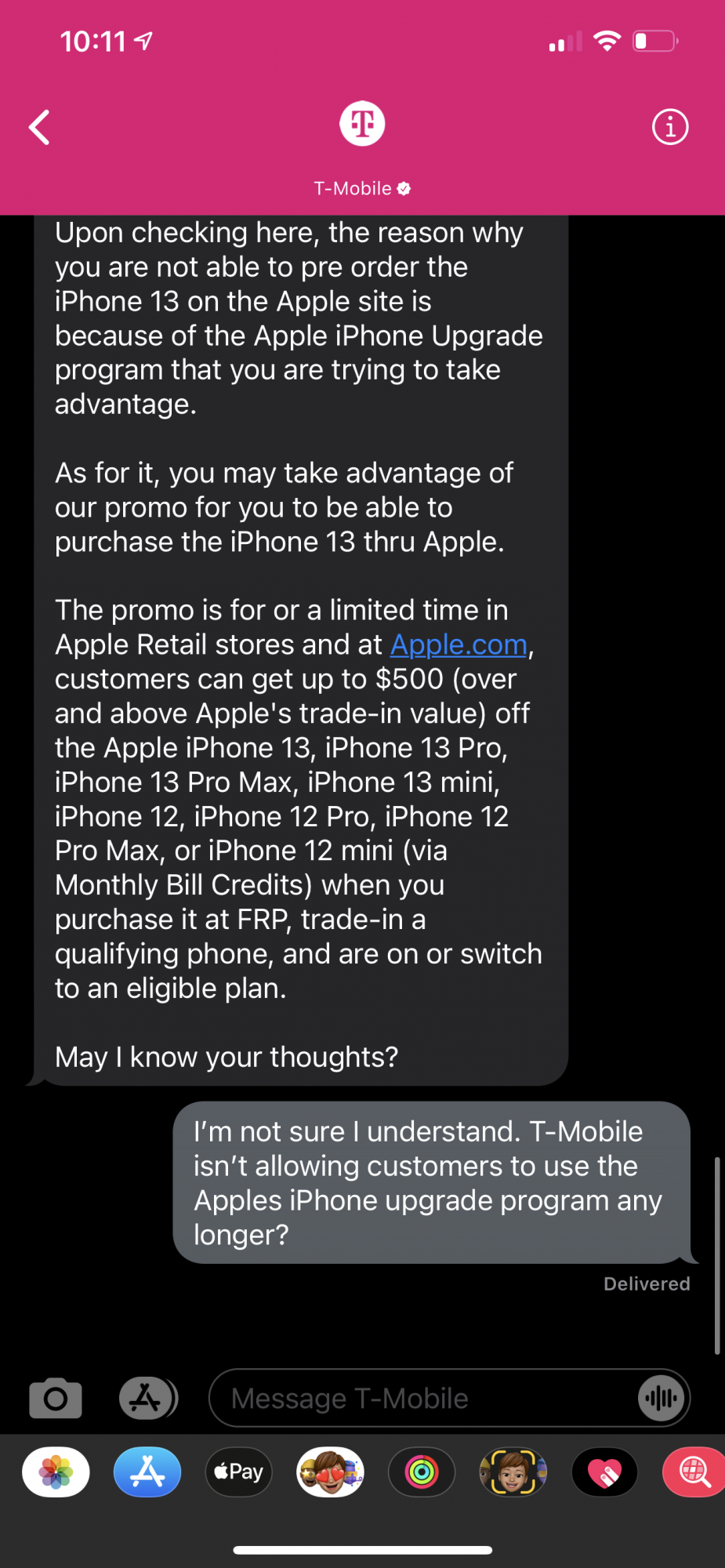Open the Photos iMessage app
This screenshot has height=1568, width=725.
coord(56,1472)
